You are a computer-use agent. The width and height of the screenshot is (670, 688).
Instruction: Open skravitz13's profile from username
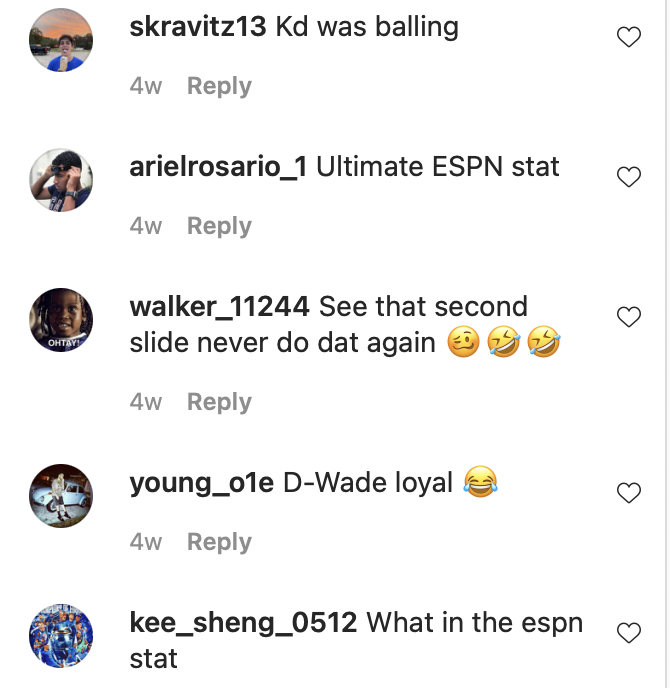(x=198, y=27)
